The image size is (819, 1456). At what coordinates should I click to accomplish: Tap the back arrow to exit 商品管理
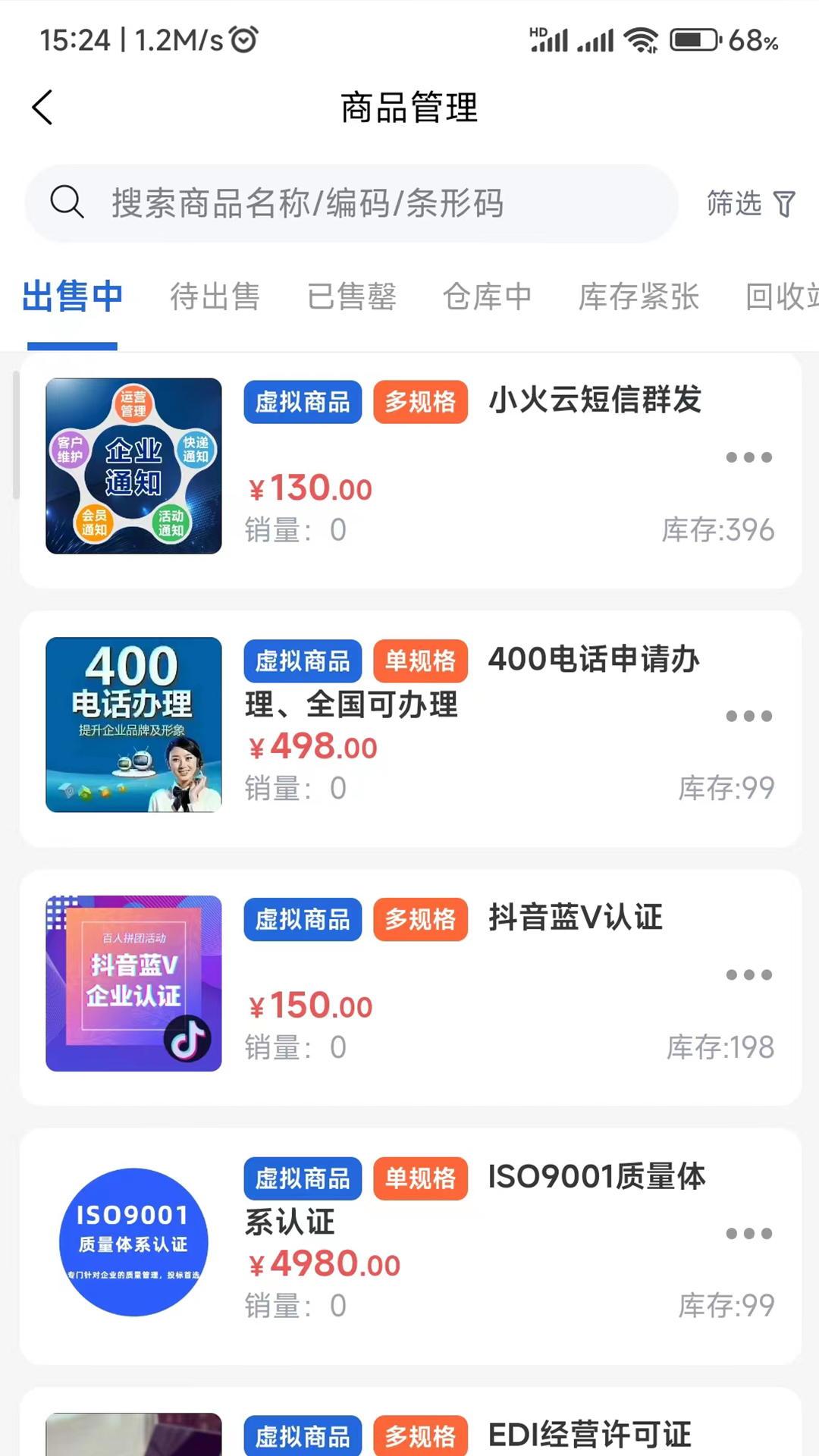coord(42,107)
